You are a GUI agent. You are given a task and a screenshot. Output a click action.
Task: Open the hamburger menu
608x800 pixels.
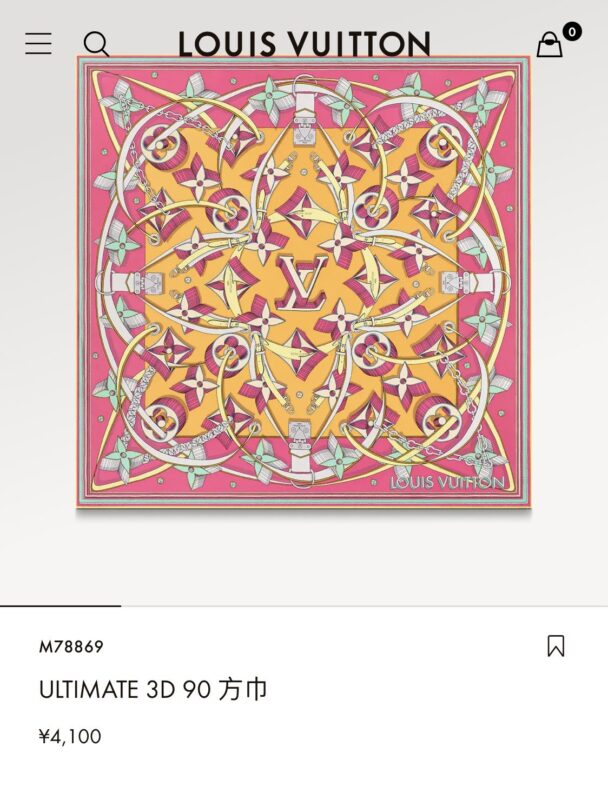point(38,44)
